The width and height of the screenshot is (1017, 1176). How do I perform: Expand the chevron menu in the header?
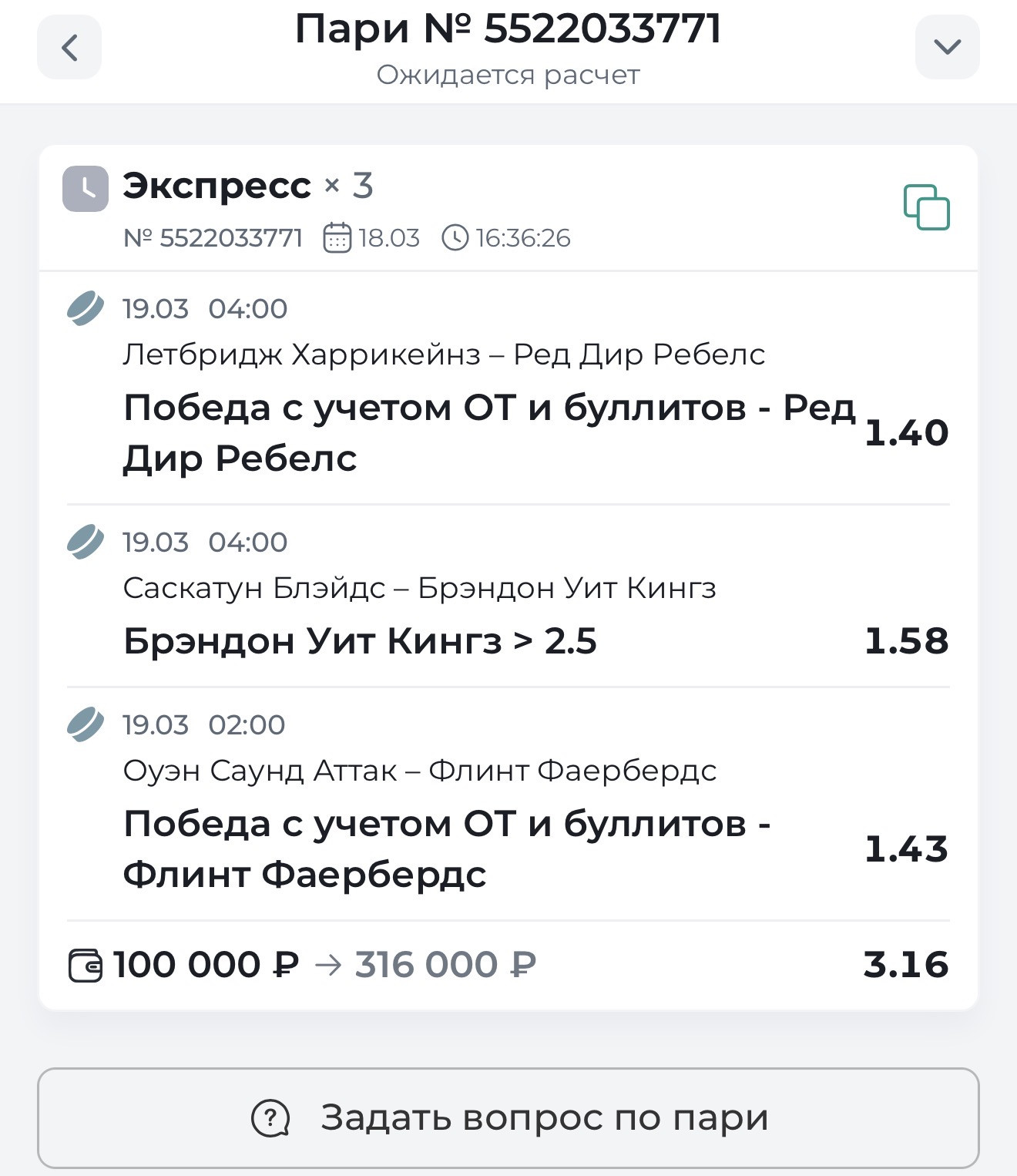point(947,48)
